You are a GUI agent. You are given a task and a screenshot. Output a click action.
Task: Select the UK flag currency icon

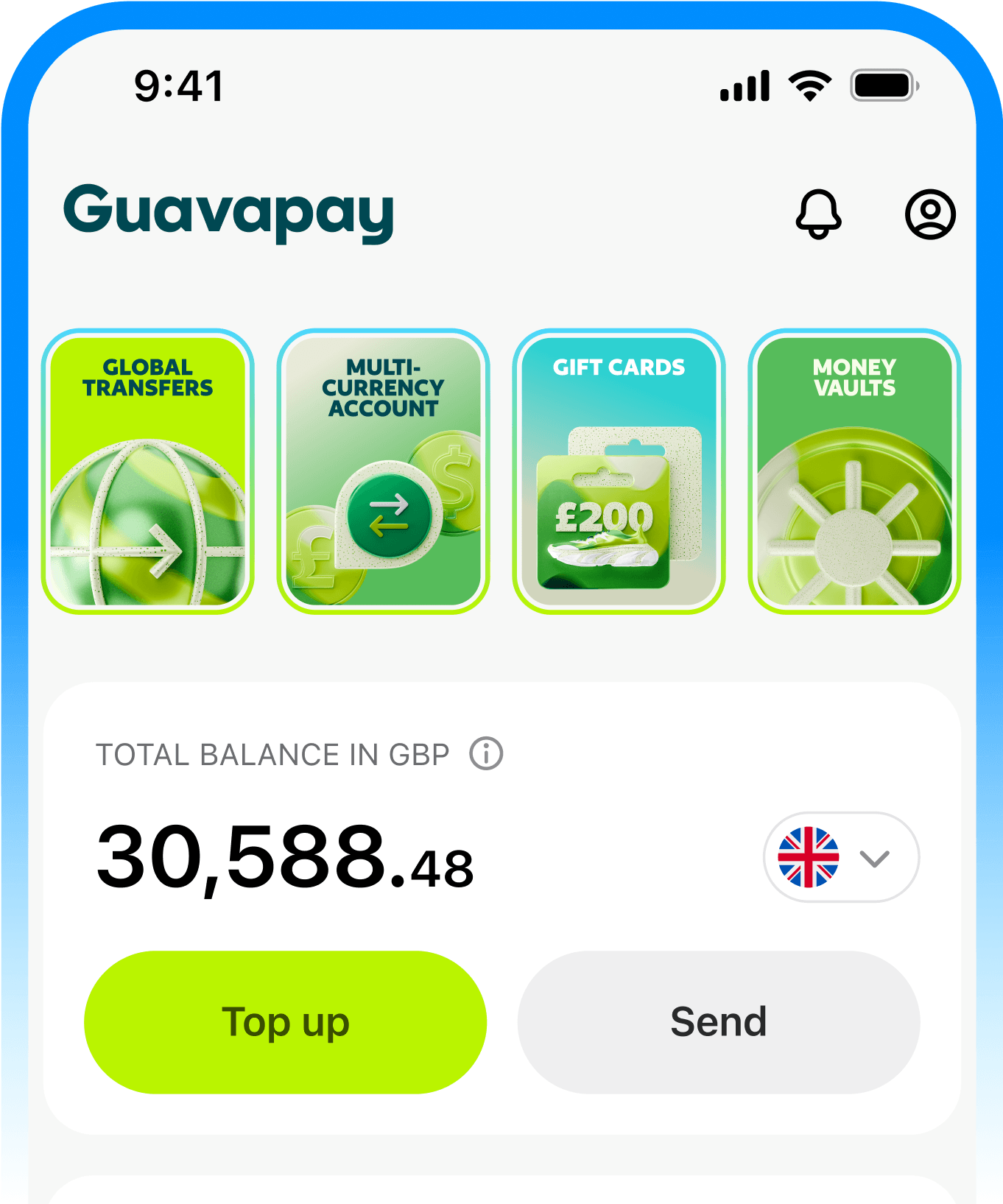(x=809, y=857)
